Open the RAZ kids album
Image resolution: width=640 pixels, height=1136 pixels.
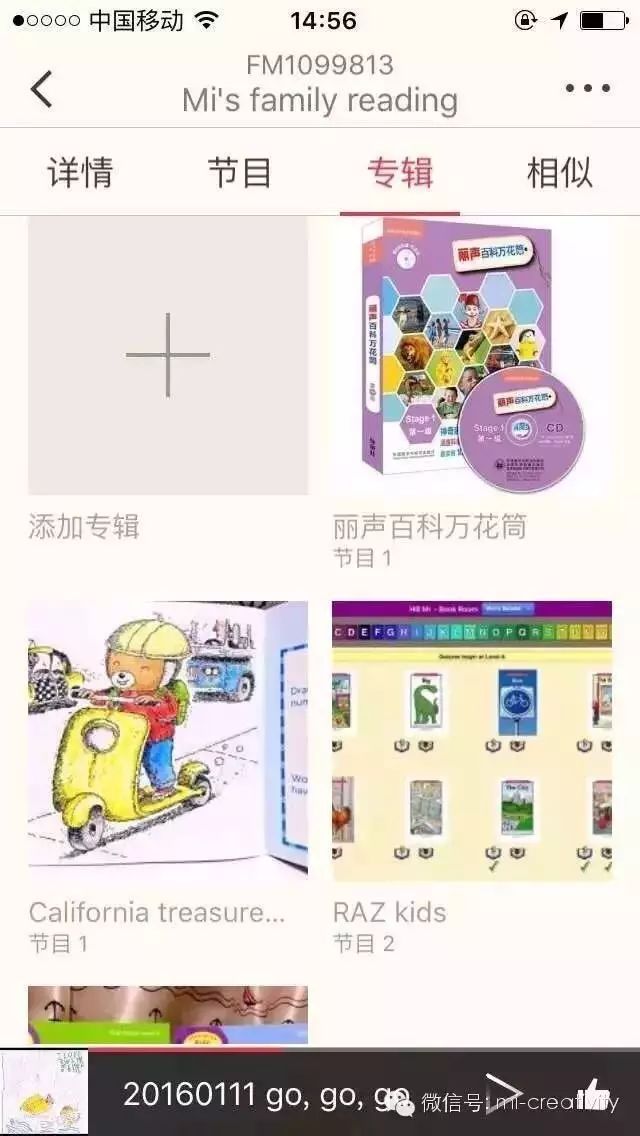(x=472, y=740)
